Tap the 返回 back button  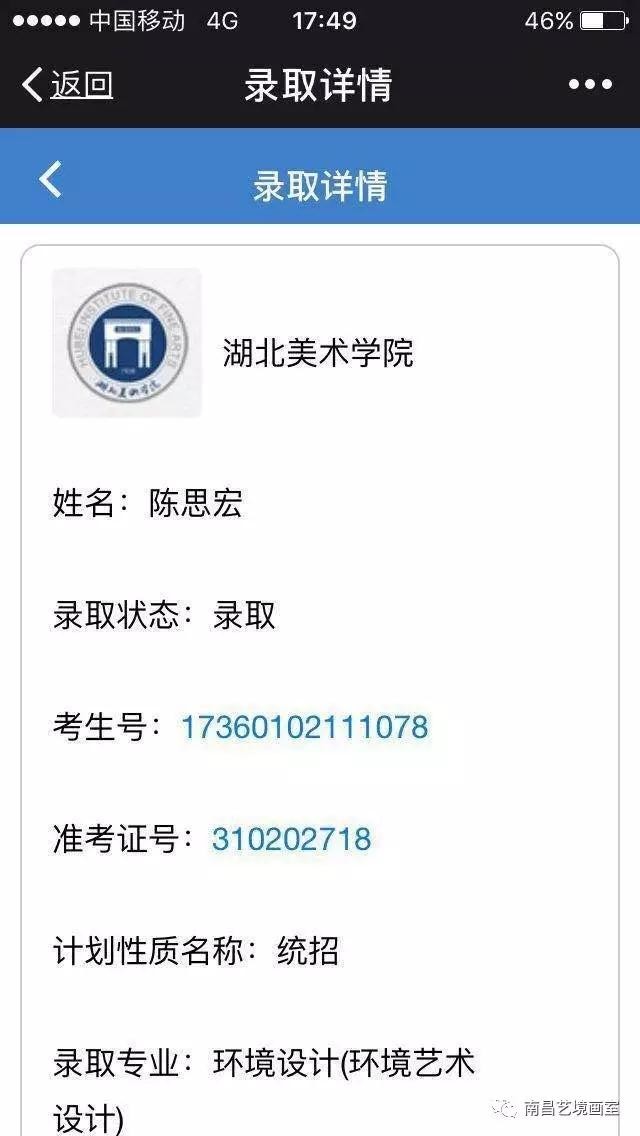point(68,85)
